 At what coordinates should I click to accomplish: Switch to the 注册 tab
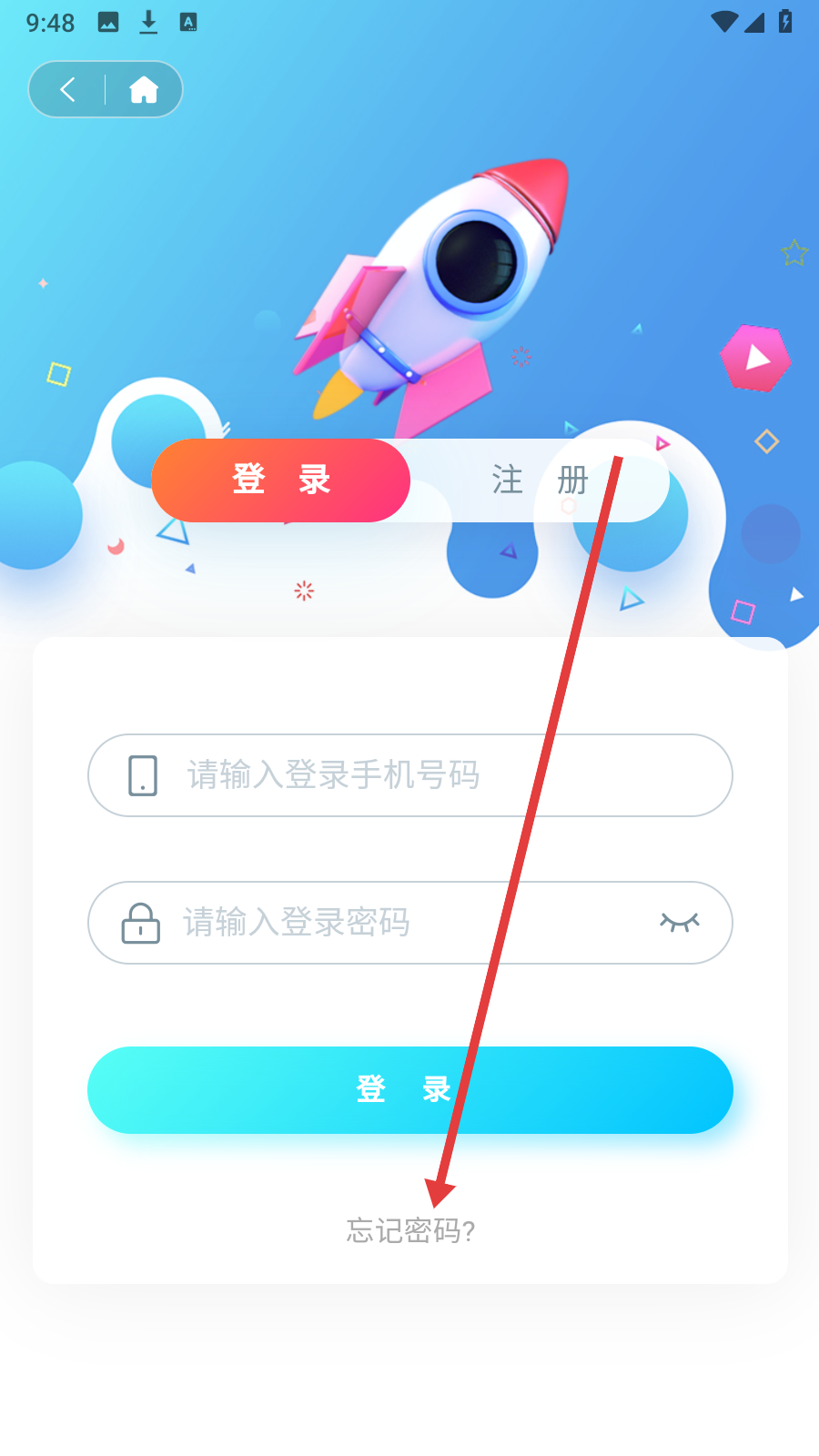tap(541, 480)
